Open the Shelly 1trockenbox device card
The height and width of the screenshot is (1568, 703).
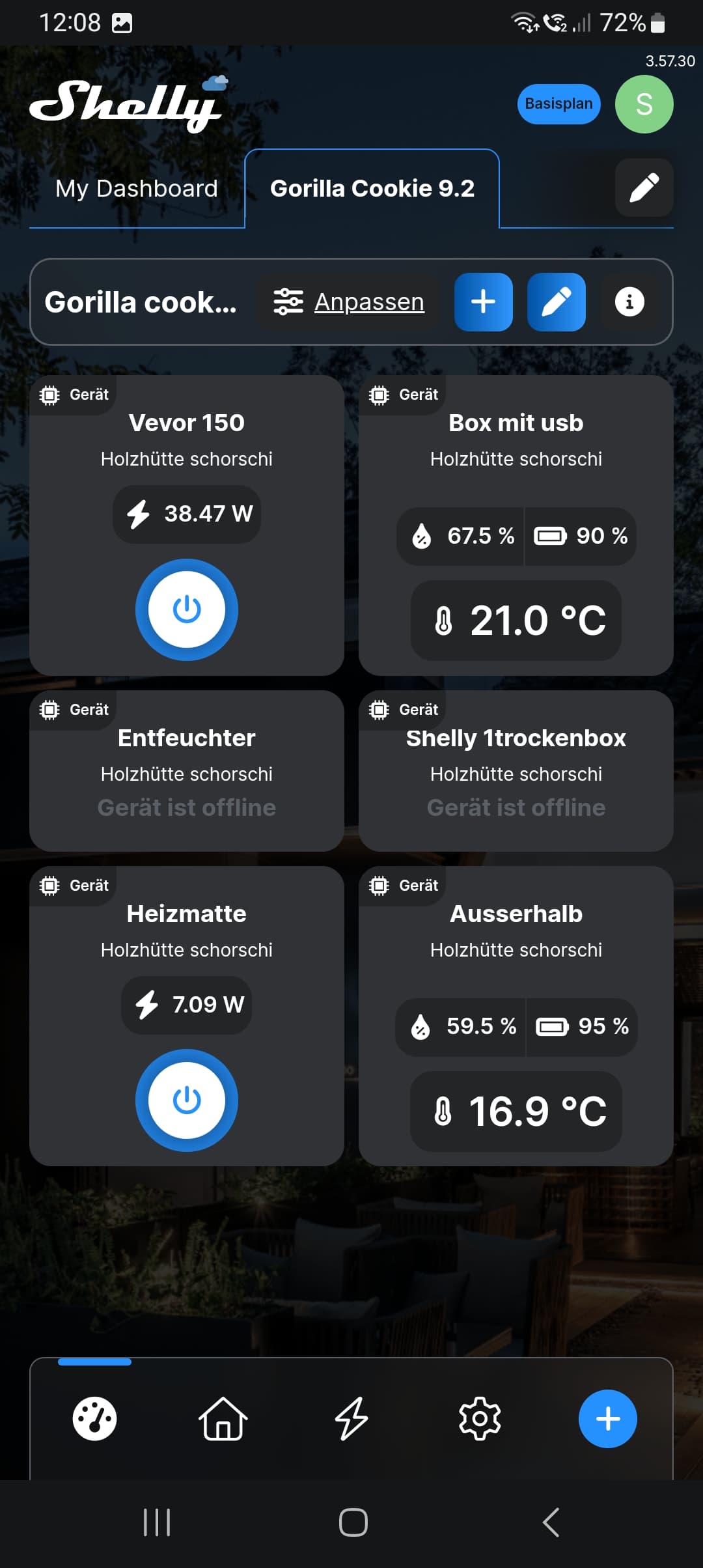coord(516,771)
